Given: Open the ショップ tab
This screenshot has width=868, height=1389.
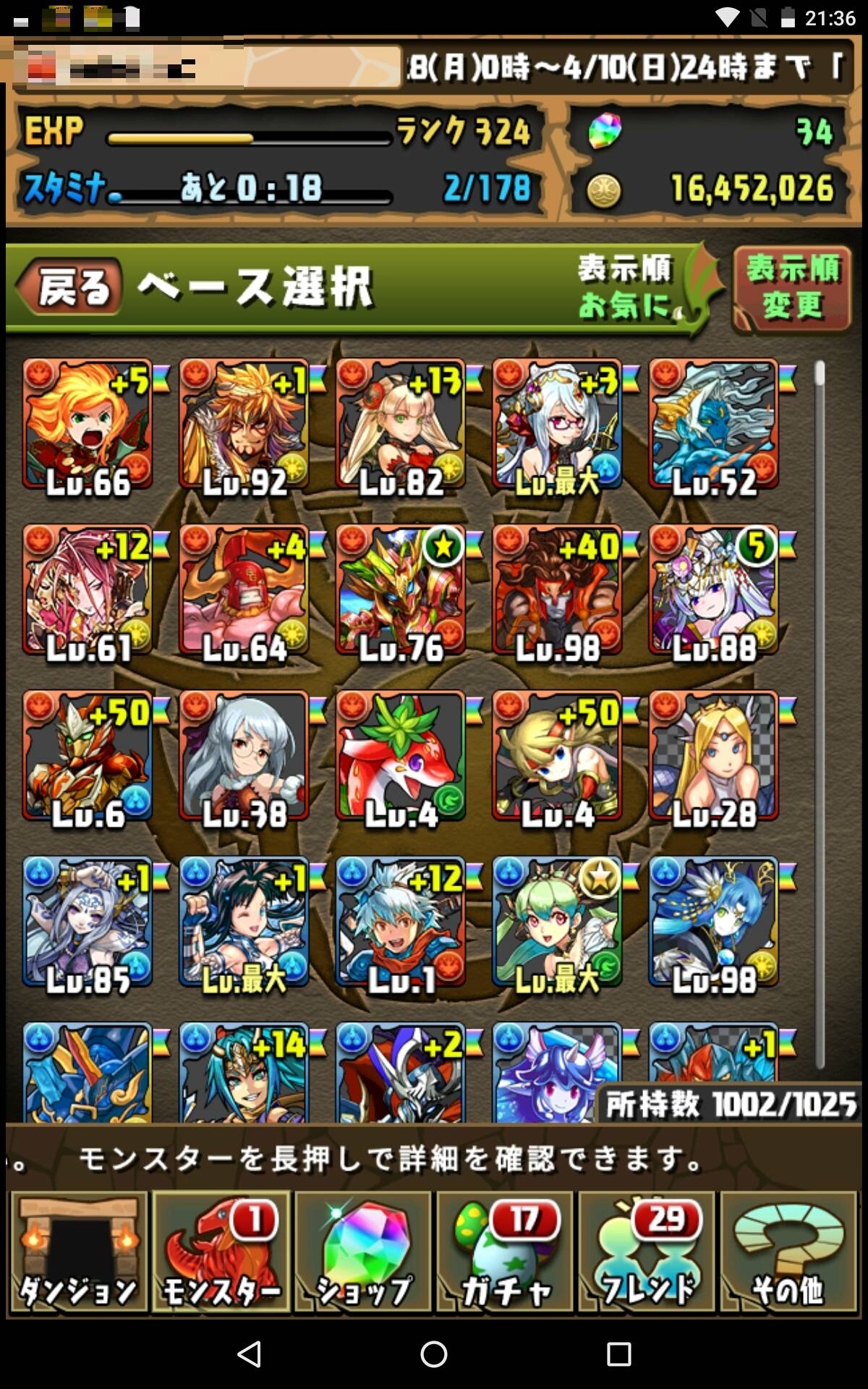Looking at the screenshot, I should 363,1252.
